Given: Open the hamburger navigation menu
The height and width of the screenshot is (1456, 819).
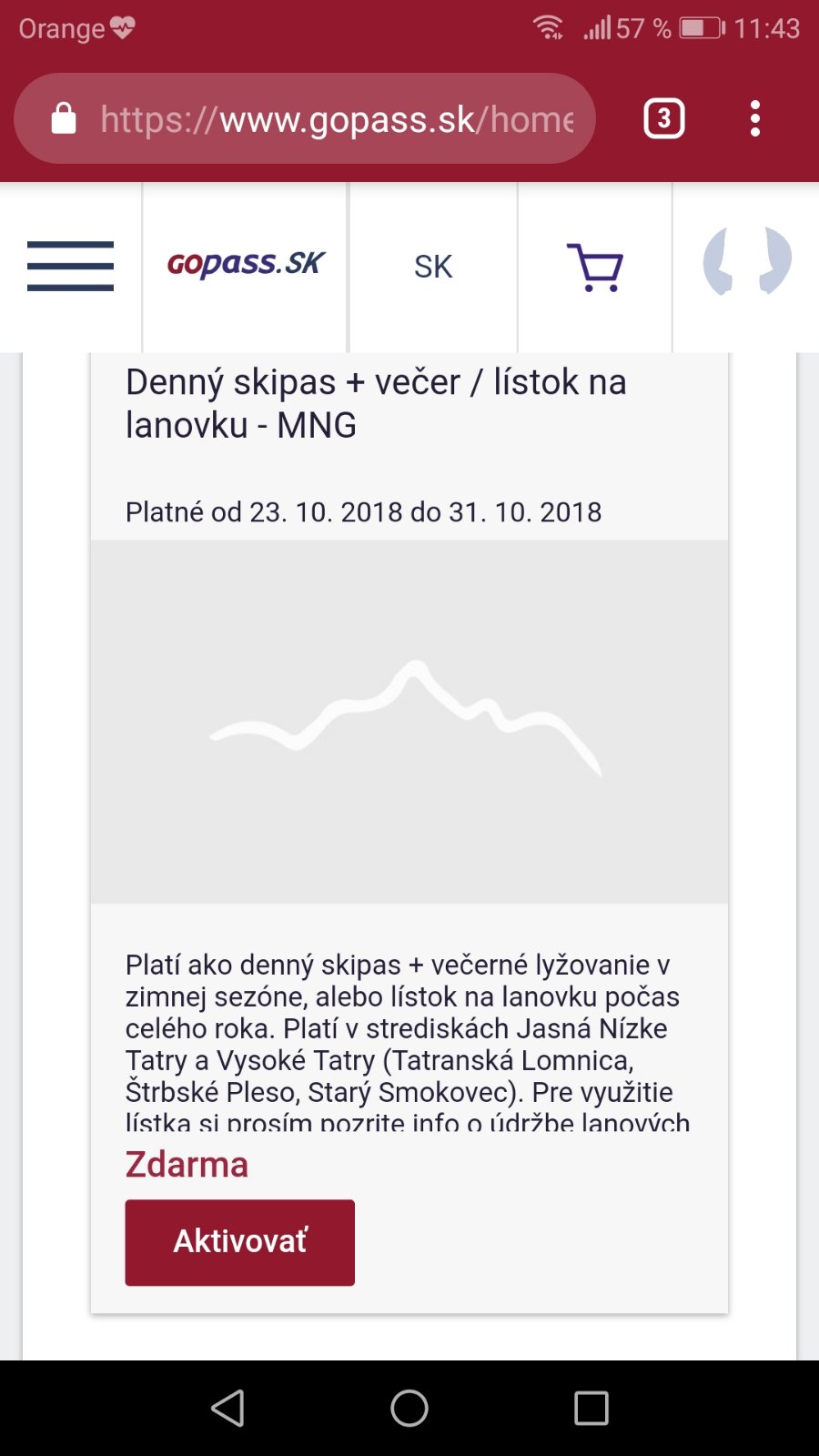Looking at the screenshot, I should point(70,266).
